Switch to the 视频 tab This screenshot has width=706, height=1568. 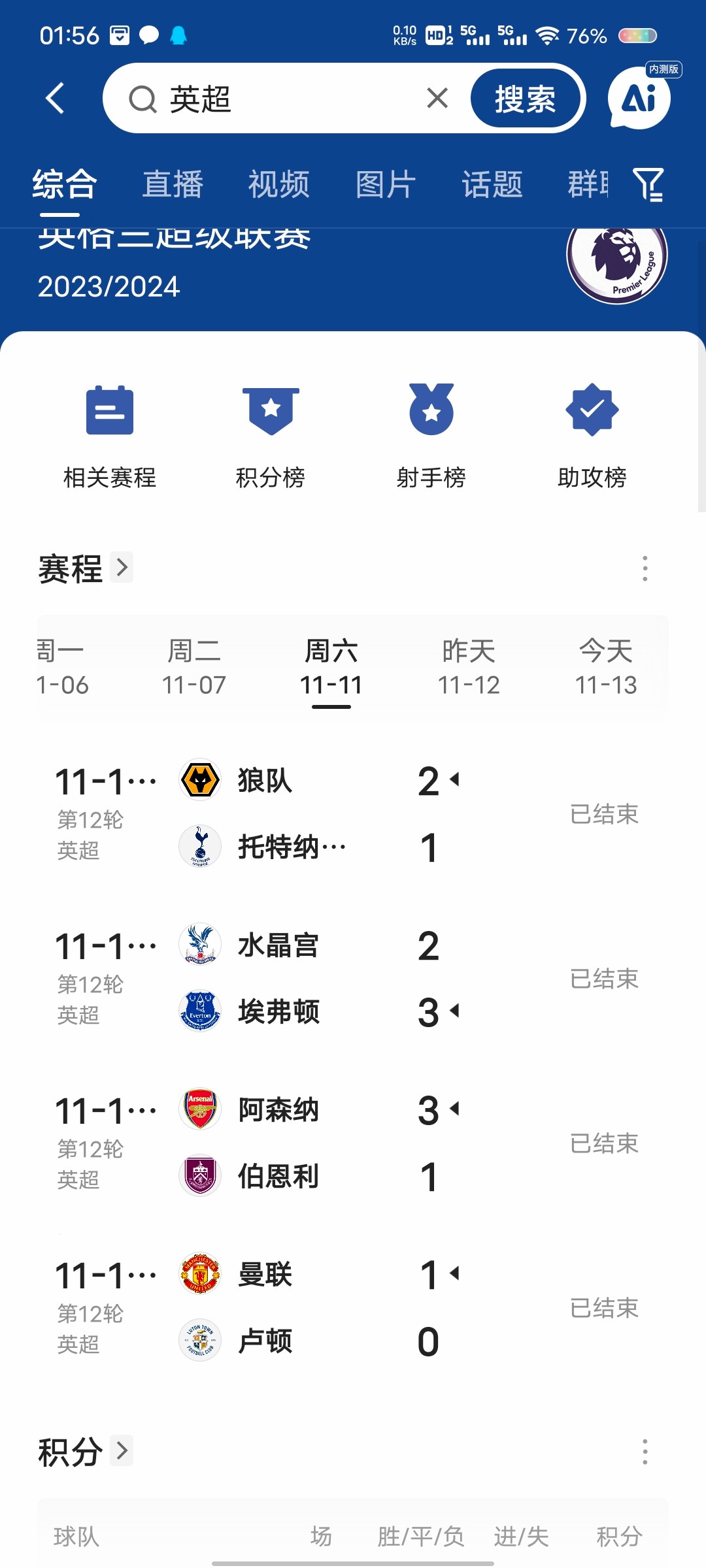[x=279, y=184]
